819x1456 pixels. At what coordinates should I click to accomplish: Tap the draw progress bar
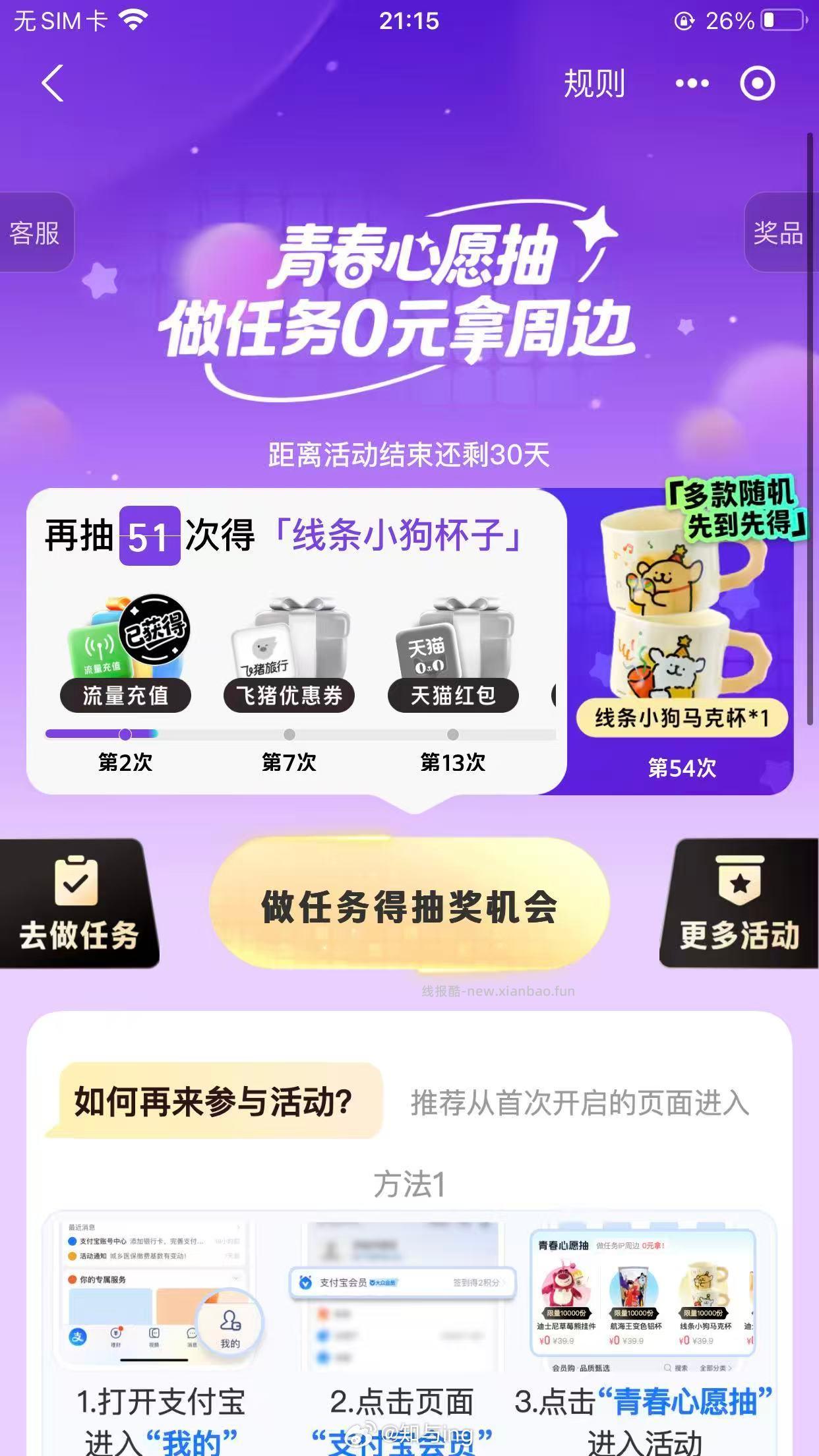click(x=297, y=733)
